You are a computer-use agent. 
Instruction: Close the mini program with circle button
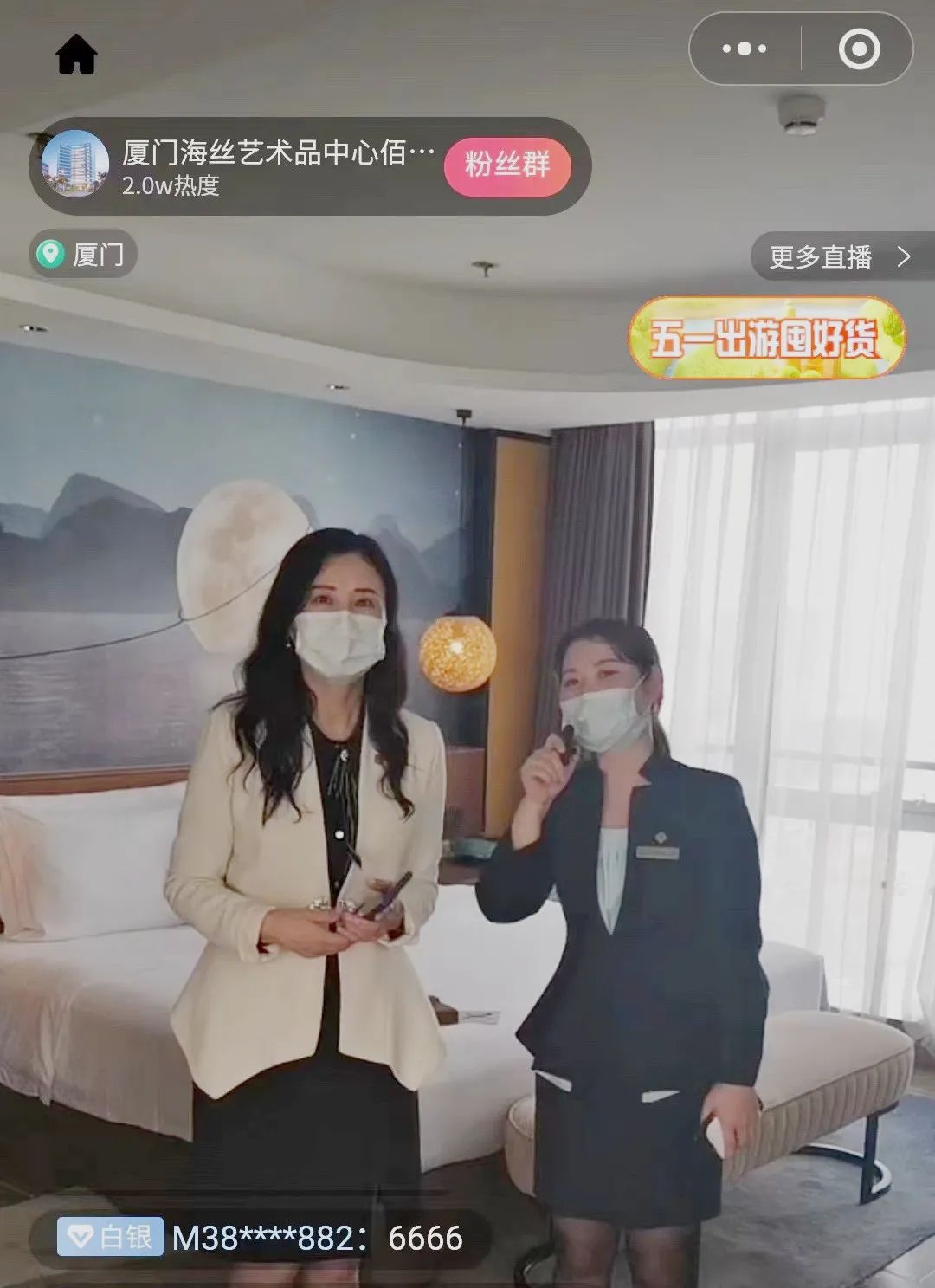point(859,49)
